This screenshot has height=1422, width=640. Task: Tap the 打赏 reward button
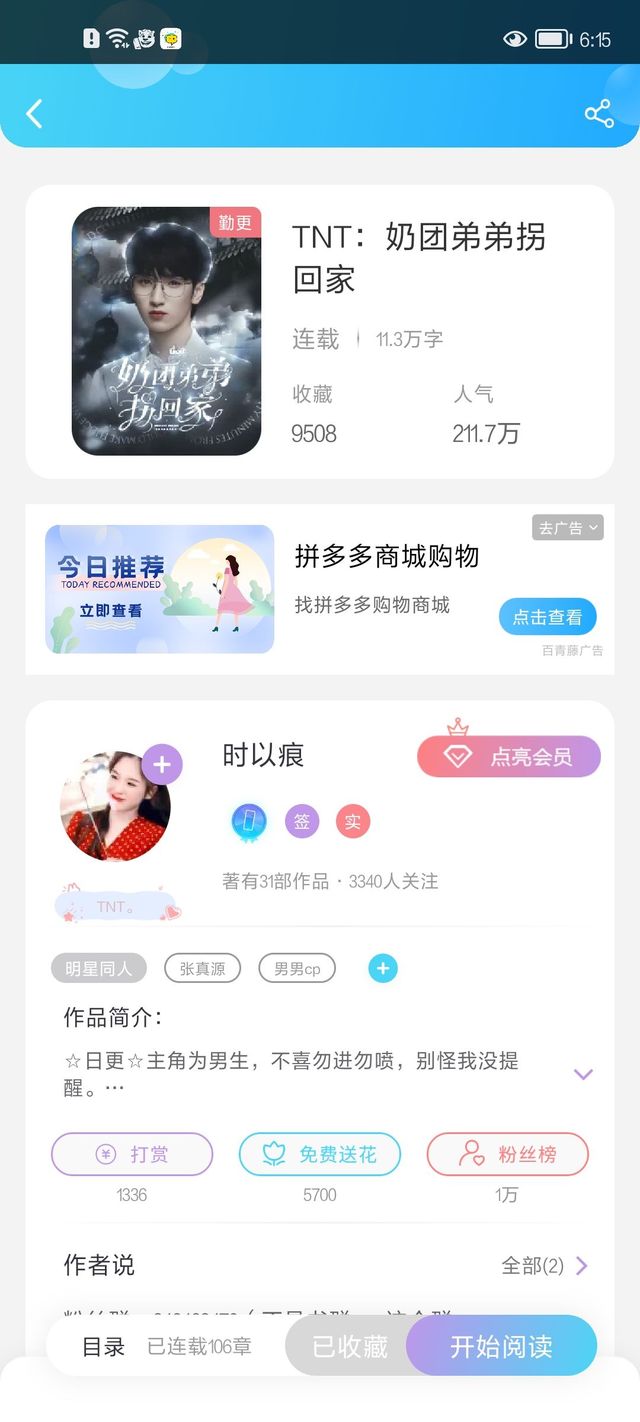click(132, 1154)
